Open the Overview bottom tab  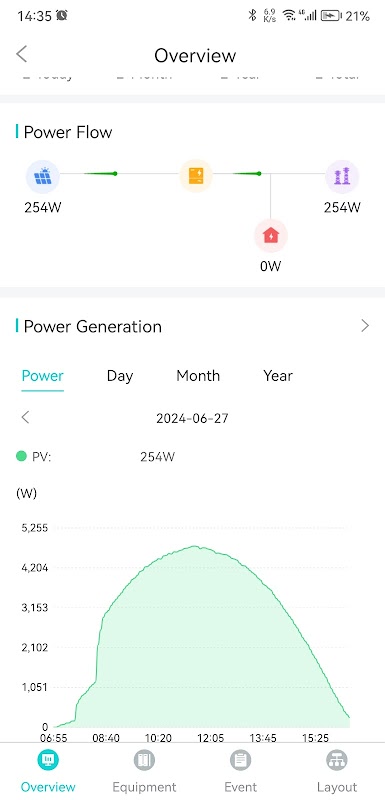(x=48, y=771)
